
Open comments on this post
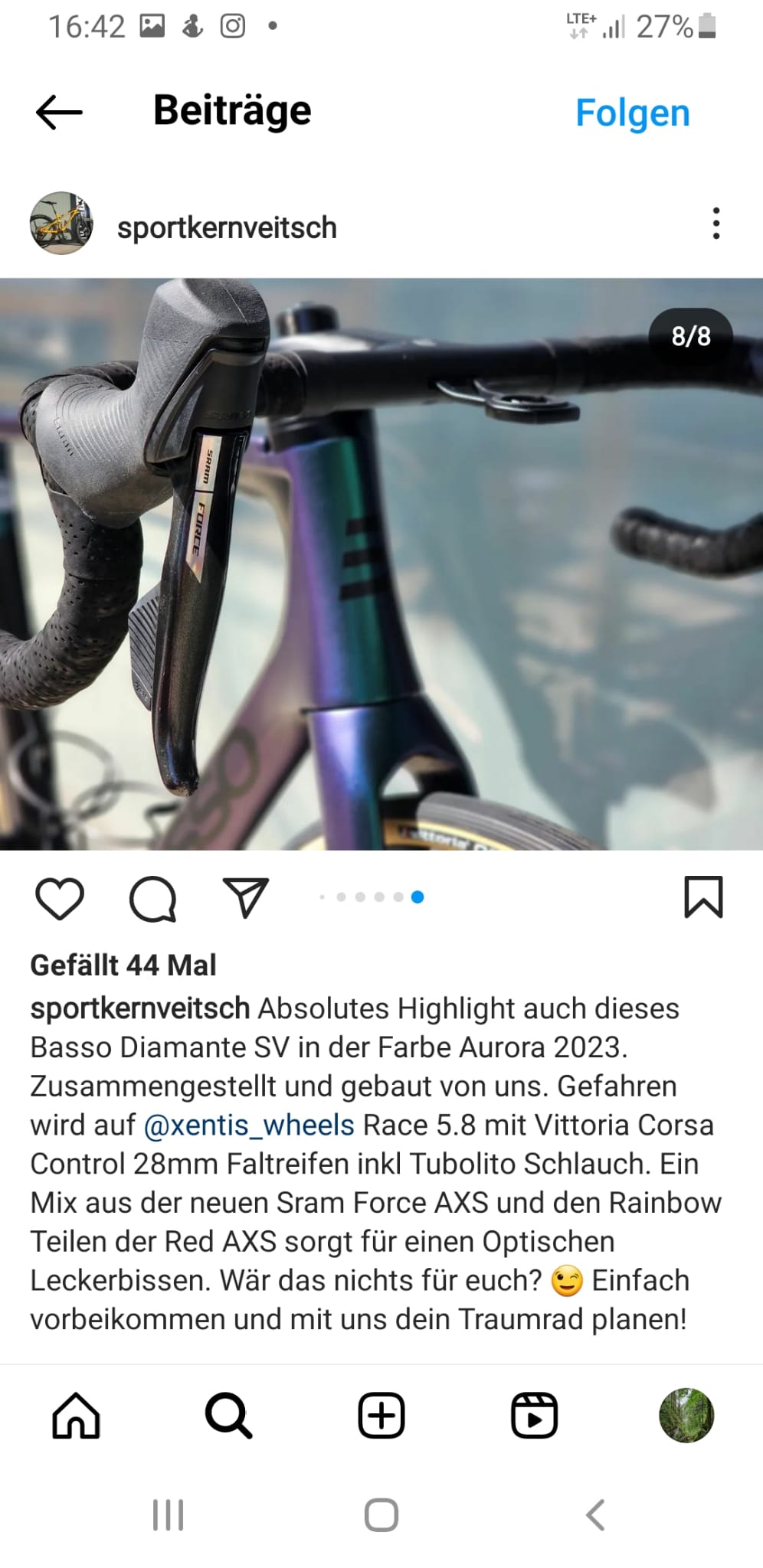[x=152, y=898]
